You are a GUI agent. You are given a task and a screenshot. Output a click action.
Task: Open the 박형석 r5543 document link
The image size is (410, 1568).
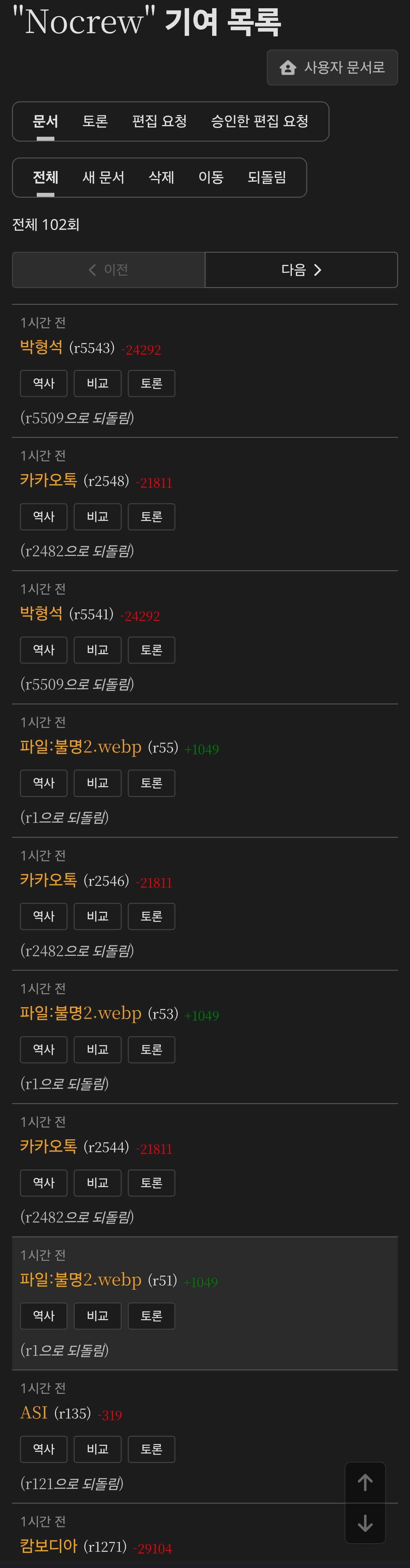41,347
